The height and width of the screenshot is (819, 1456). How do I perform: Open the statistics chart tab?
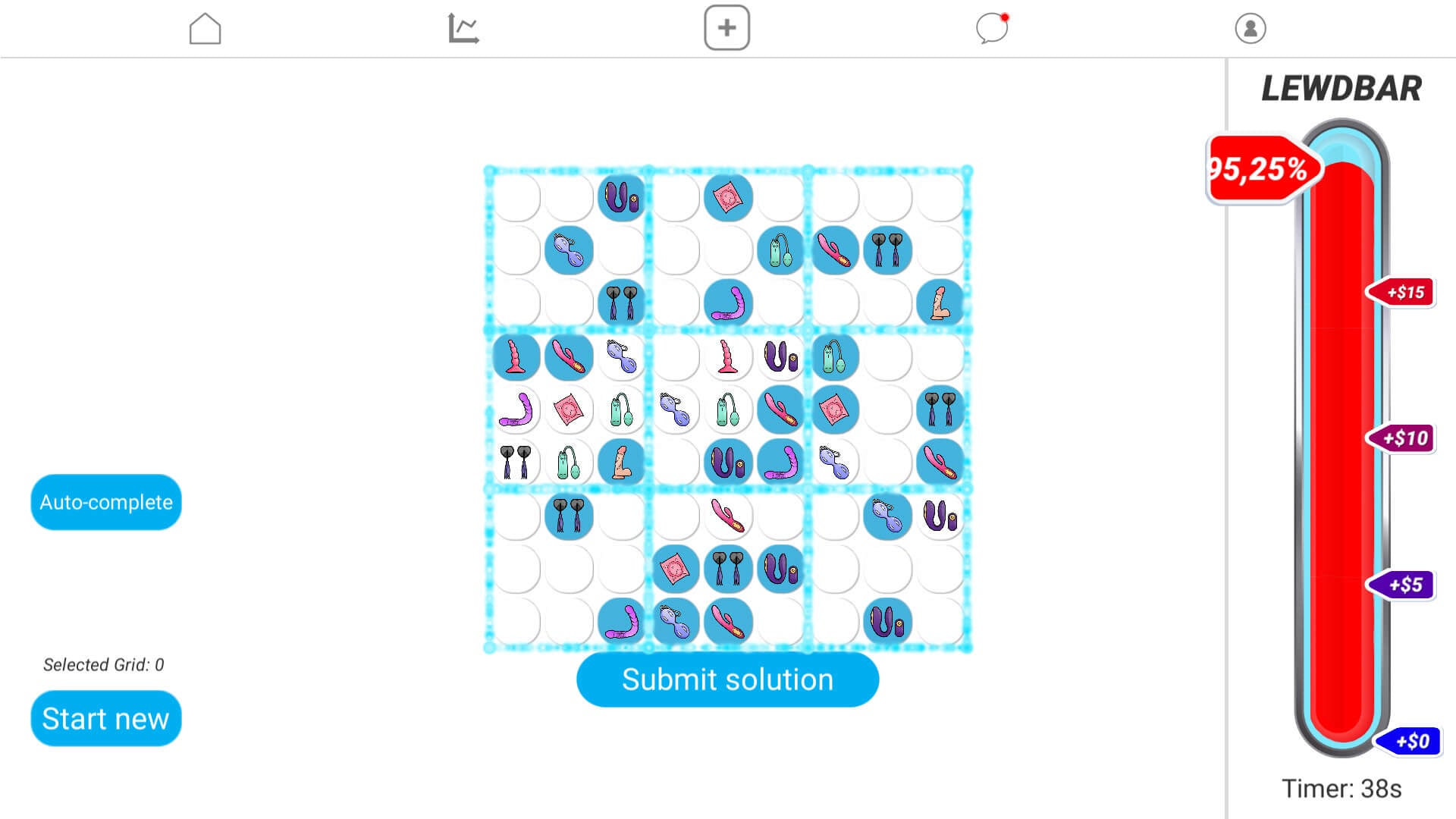(x=463, y=29)
